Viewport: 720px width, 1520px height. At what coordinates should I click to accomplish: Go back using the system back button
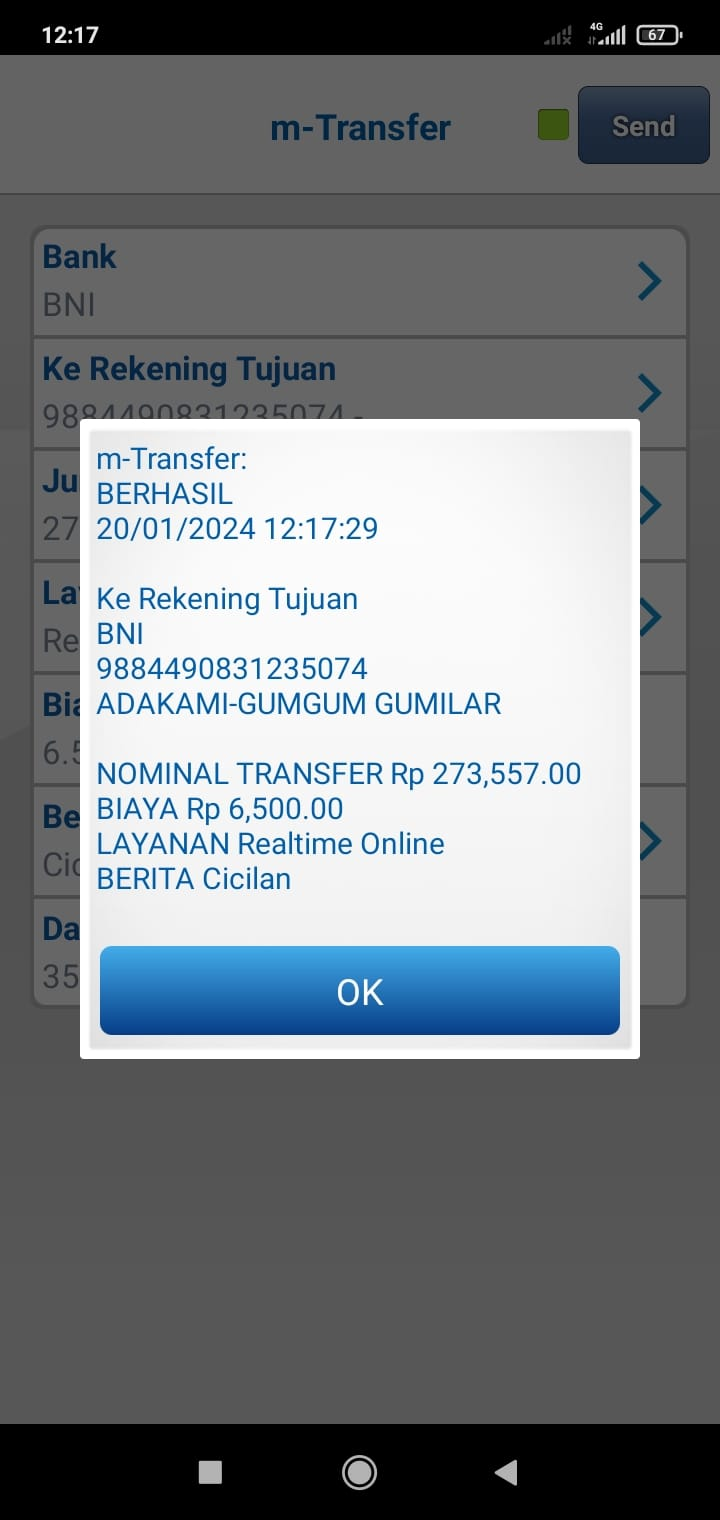pyautogui.click(x=507, y=1472)
